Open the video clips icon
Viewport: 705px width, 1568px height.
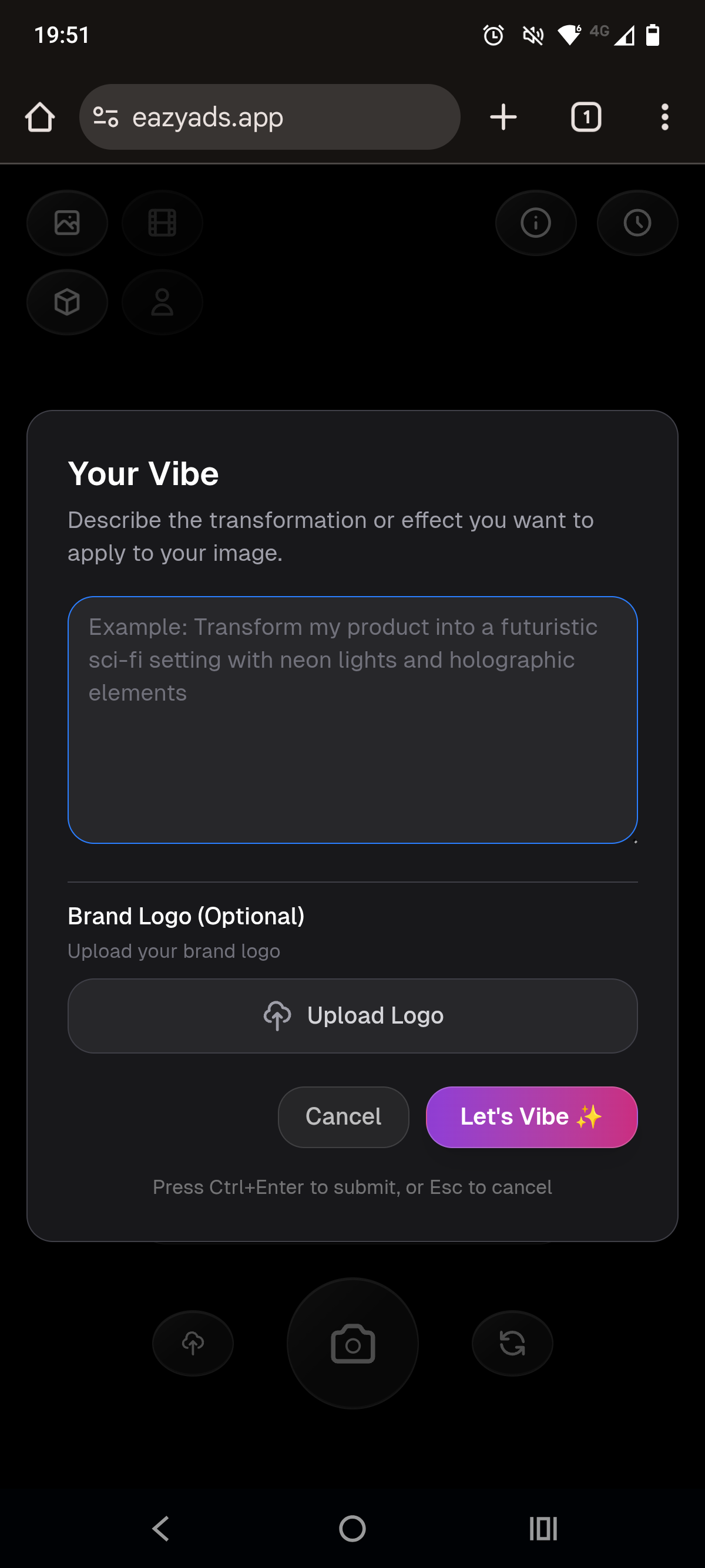[162, 223]
